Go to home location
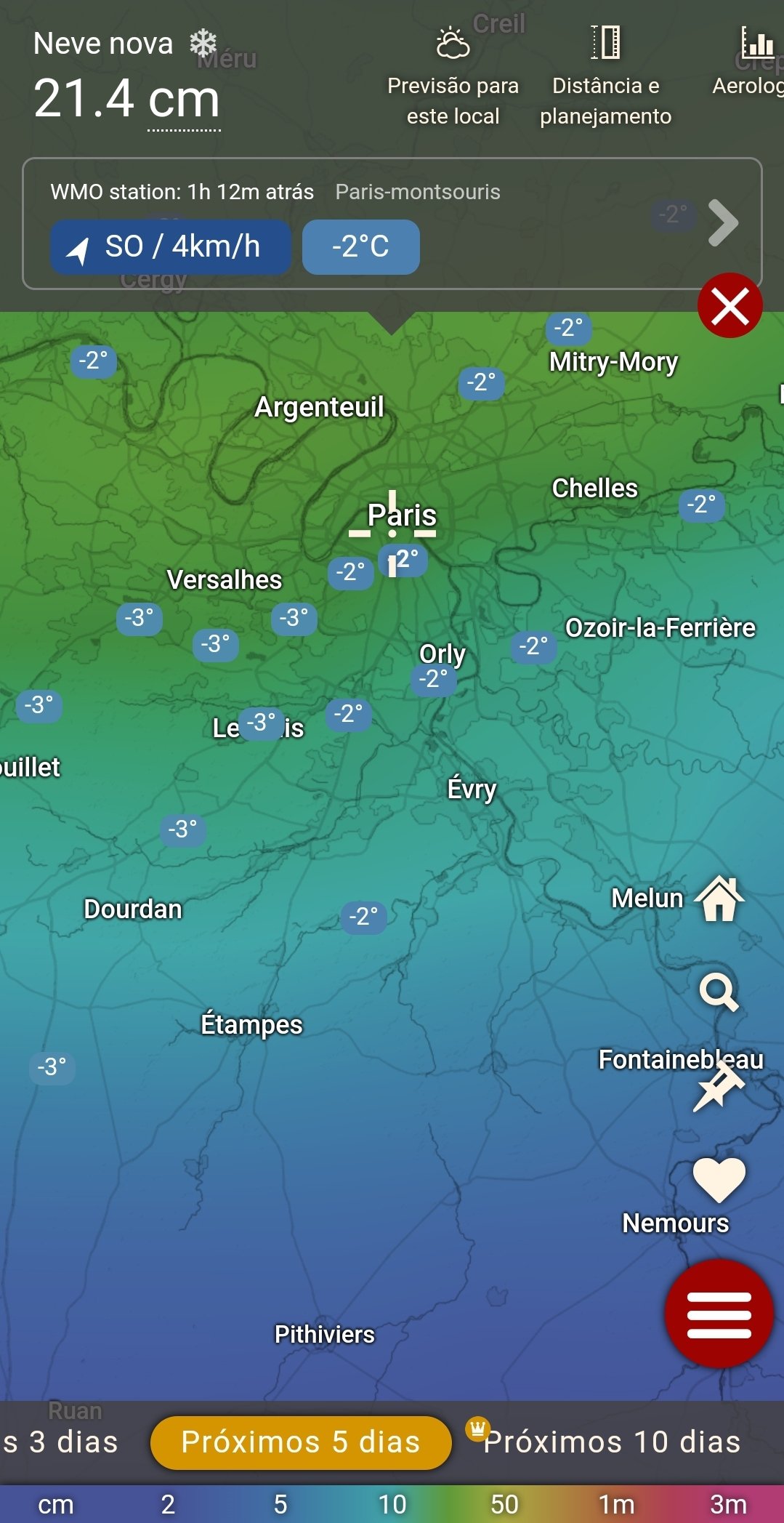Viewport: 784px width, 1523px height. [x=719, y=899]
